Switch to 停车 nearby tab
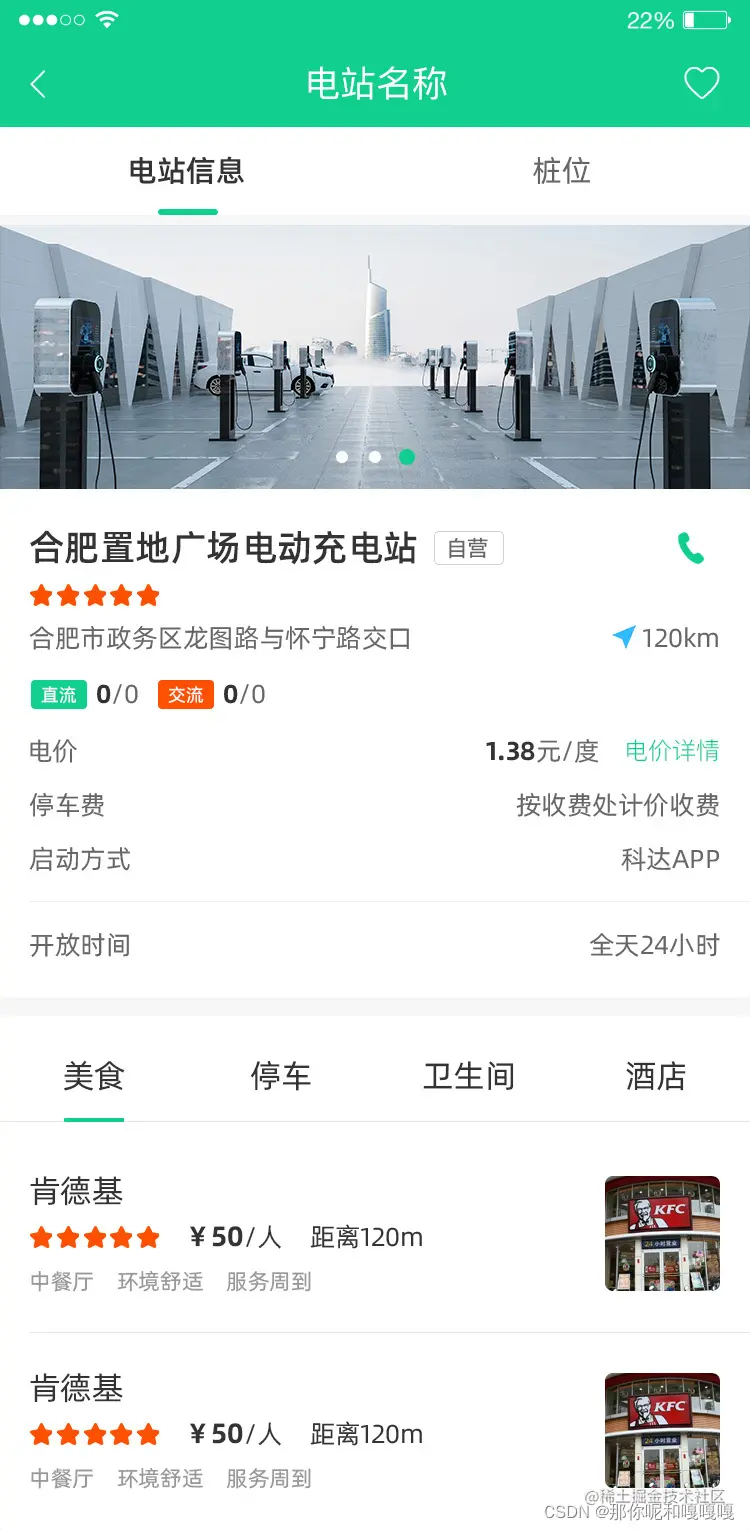750x1530 pixels. tap(281, 1076)
